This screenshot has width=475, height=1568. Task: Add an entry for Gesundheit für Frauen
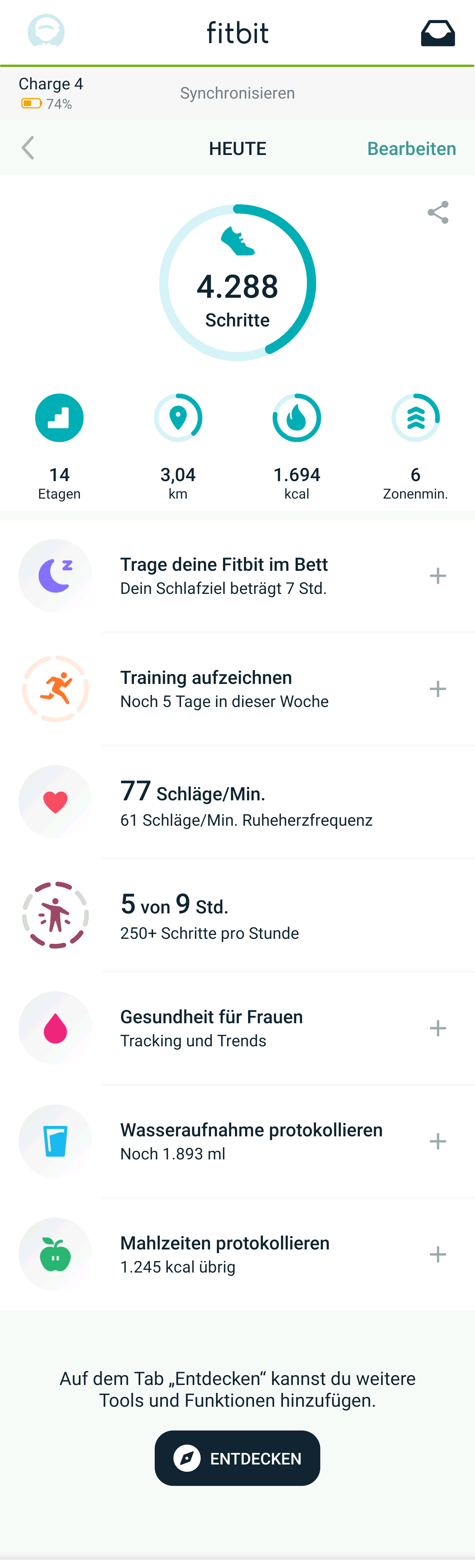pyautogui.click(x=437, y=1029)
